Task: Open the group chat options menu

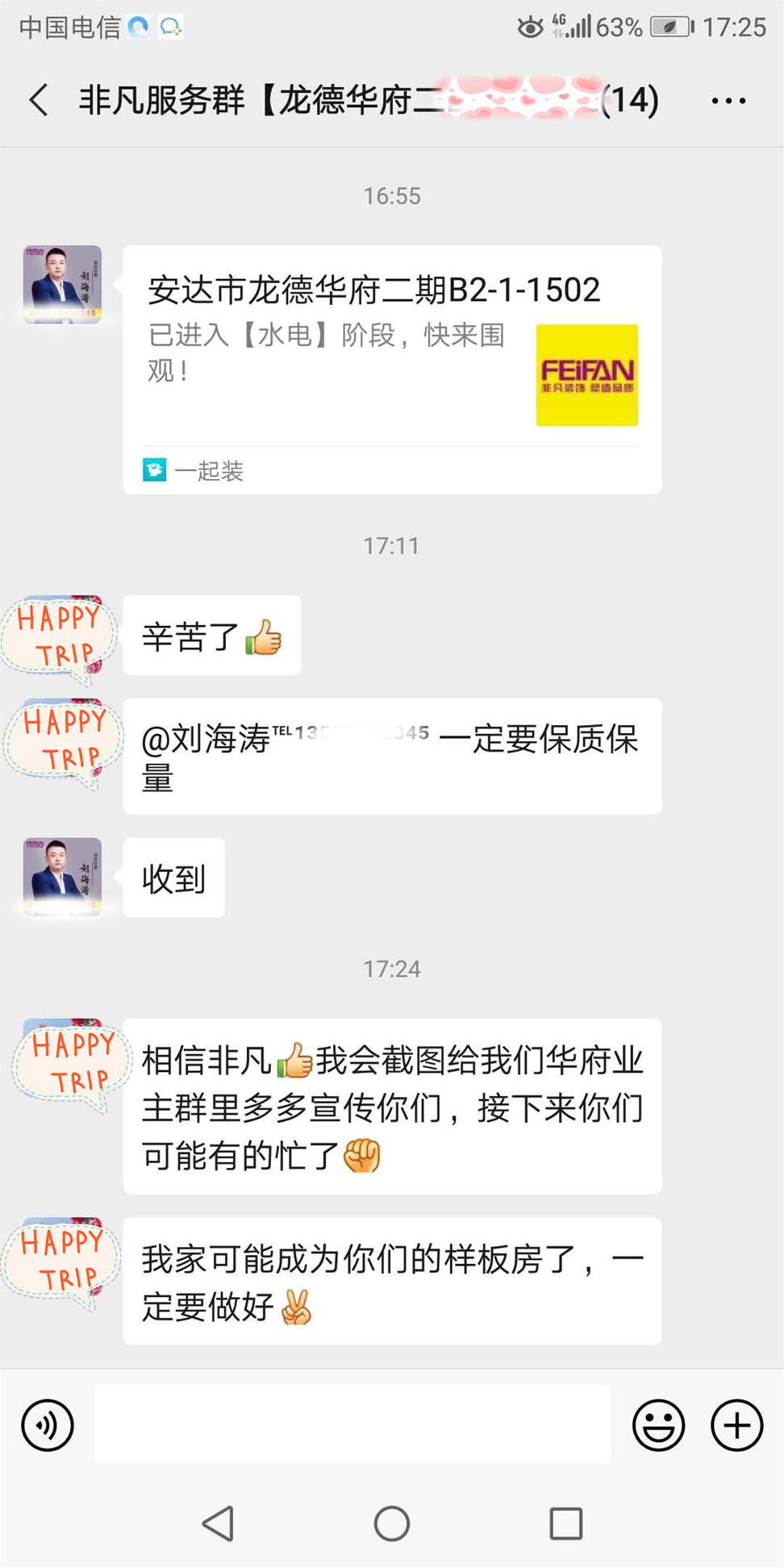Action: point(728,101)
